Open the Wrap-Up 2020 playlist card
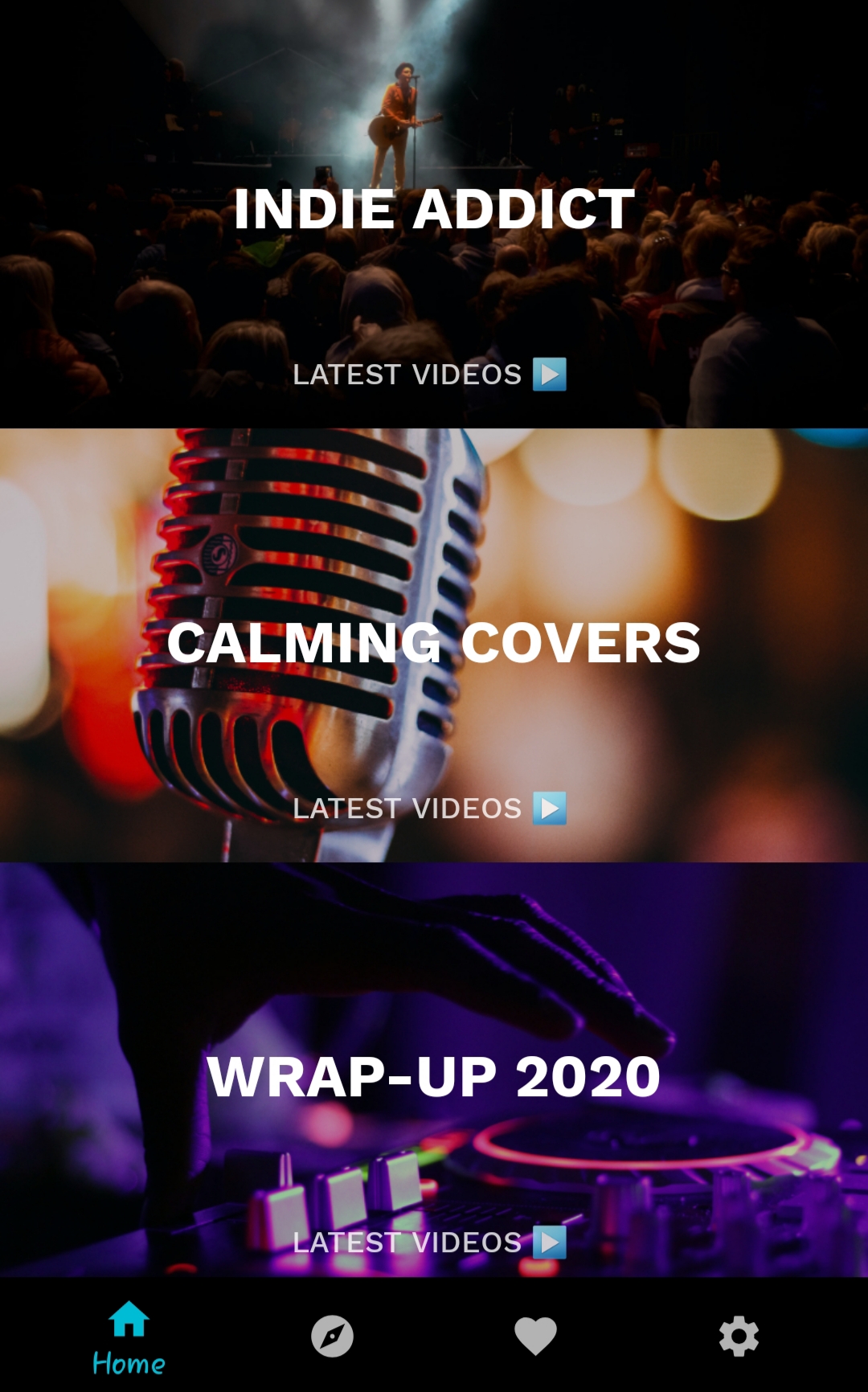Image resolution: width=868 pixels, height=1392 pixels. 434,1077
